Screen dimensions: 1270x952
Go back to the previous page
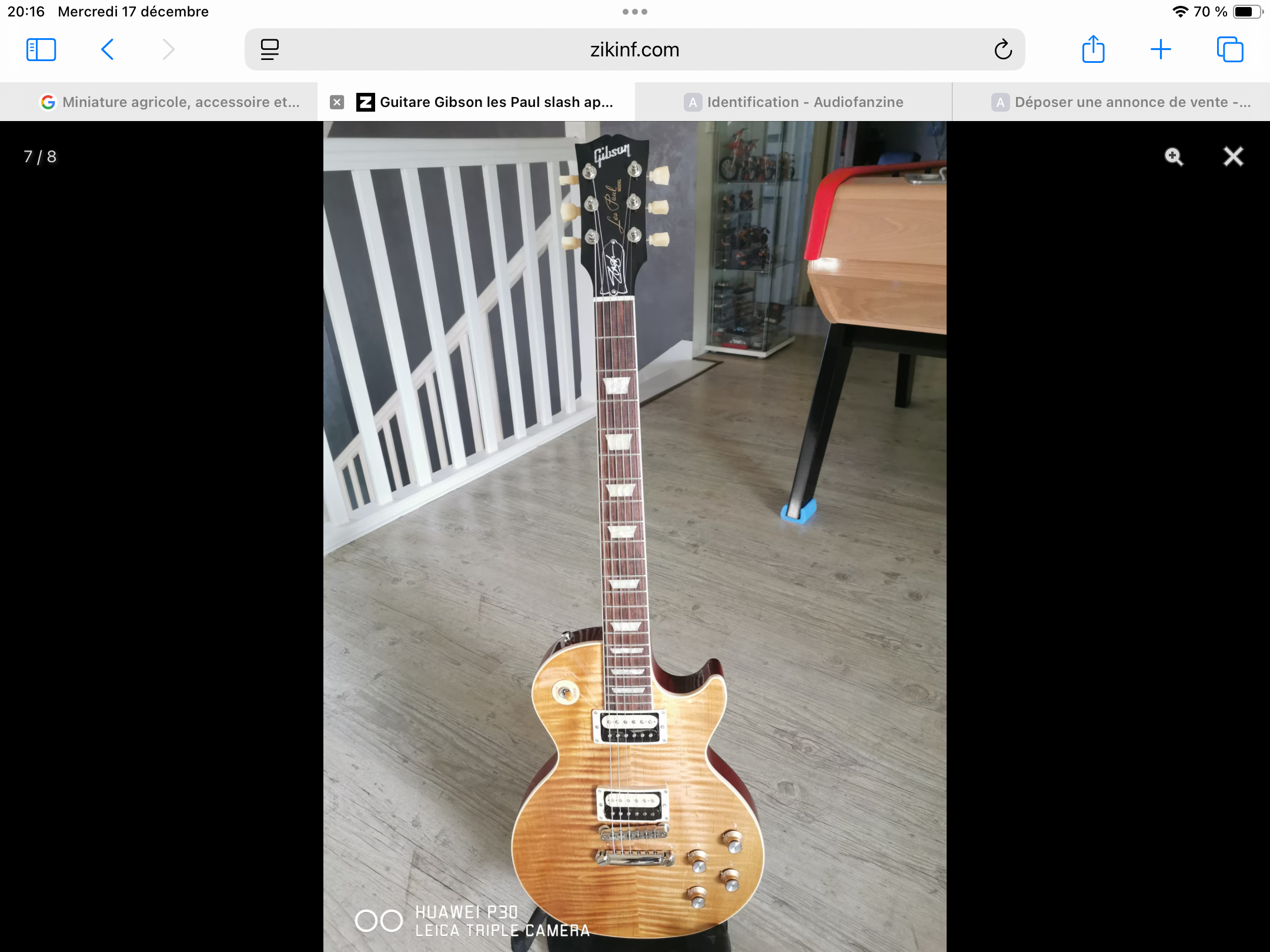tap(108, 50)
